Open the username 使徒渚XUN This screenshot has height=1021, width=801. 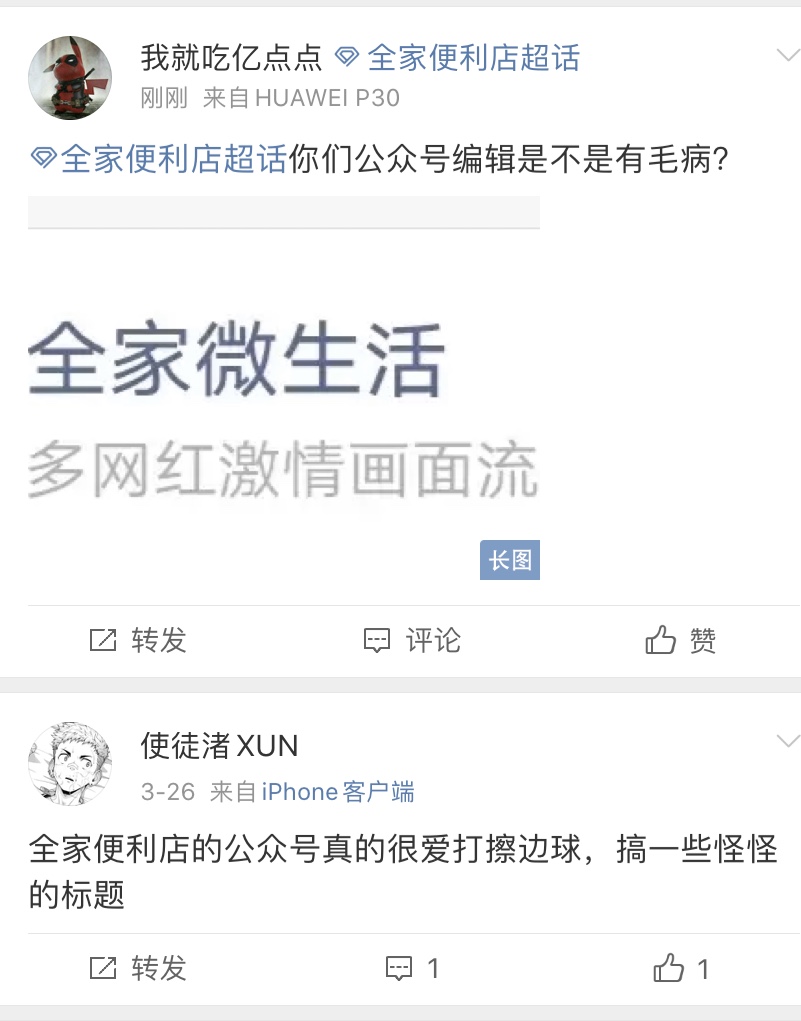219,745
